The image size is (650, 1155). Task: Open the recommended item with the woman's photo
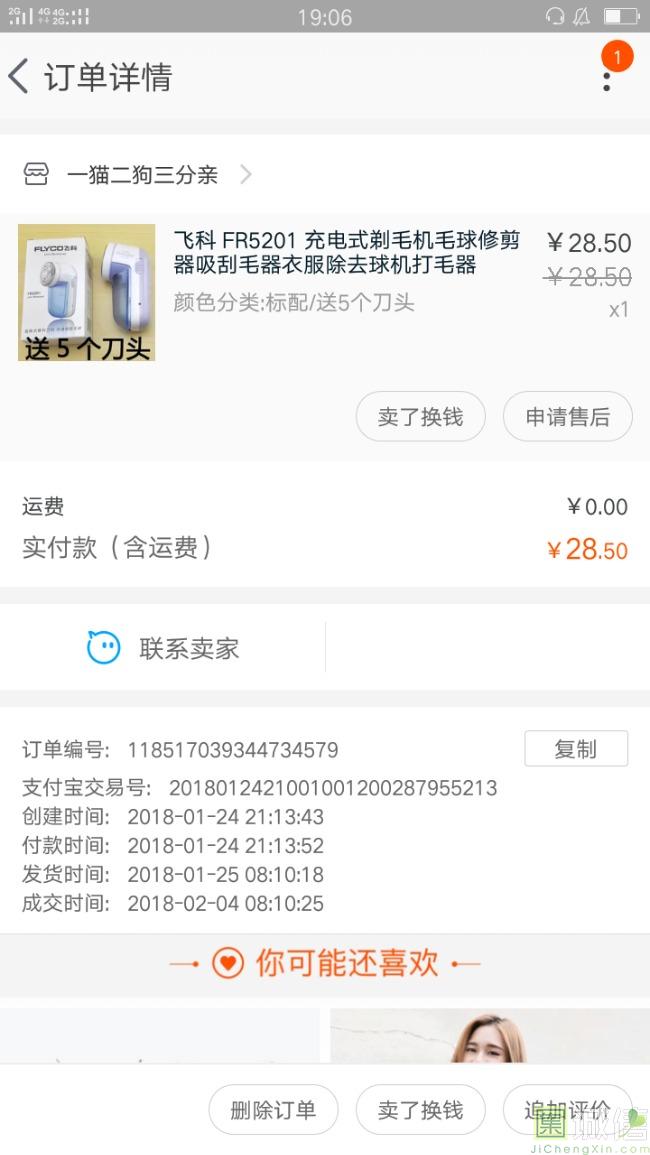(489, 1034)
